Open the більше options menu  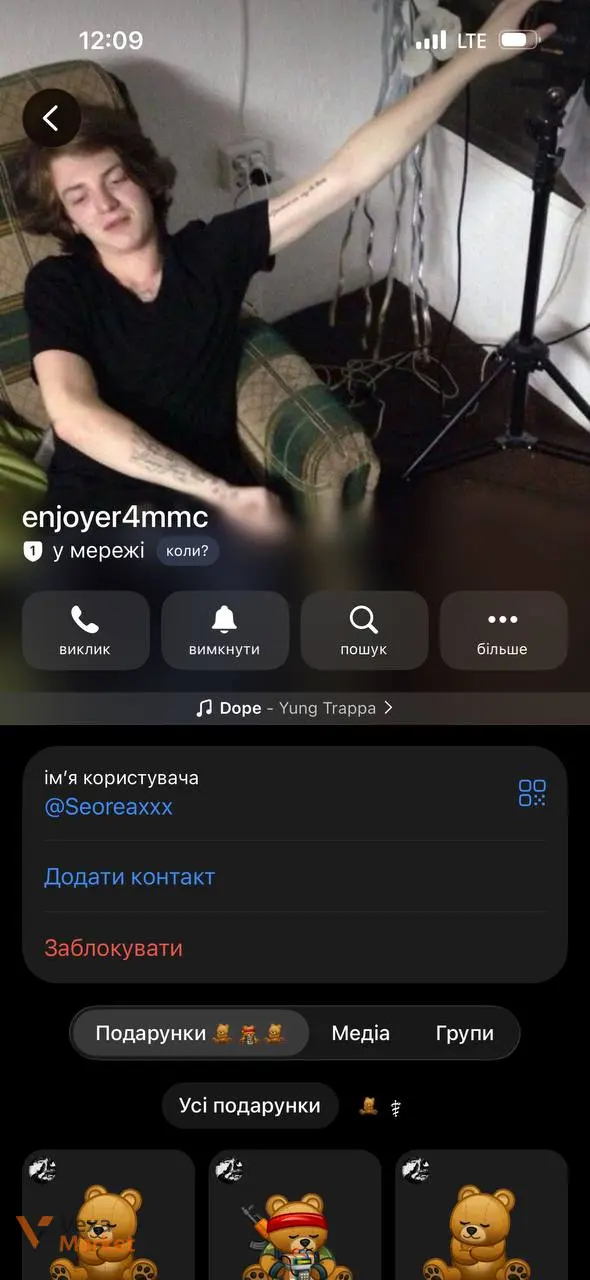click(x=503, y=631)
